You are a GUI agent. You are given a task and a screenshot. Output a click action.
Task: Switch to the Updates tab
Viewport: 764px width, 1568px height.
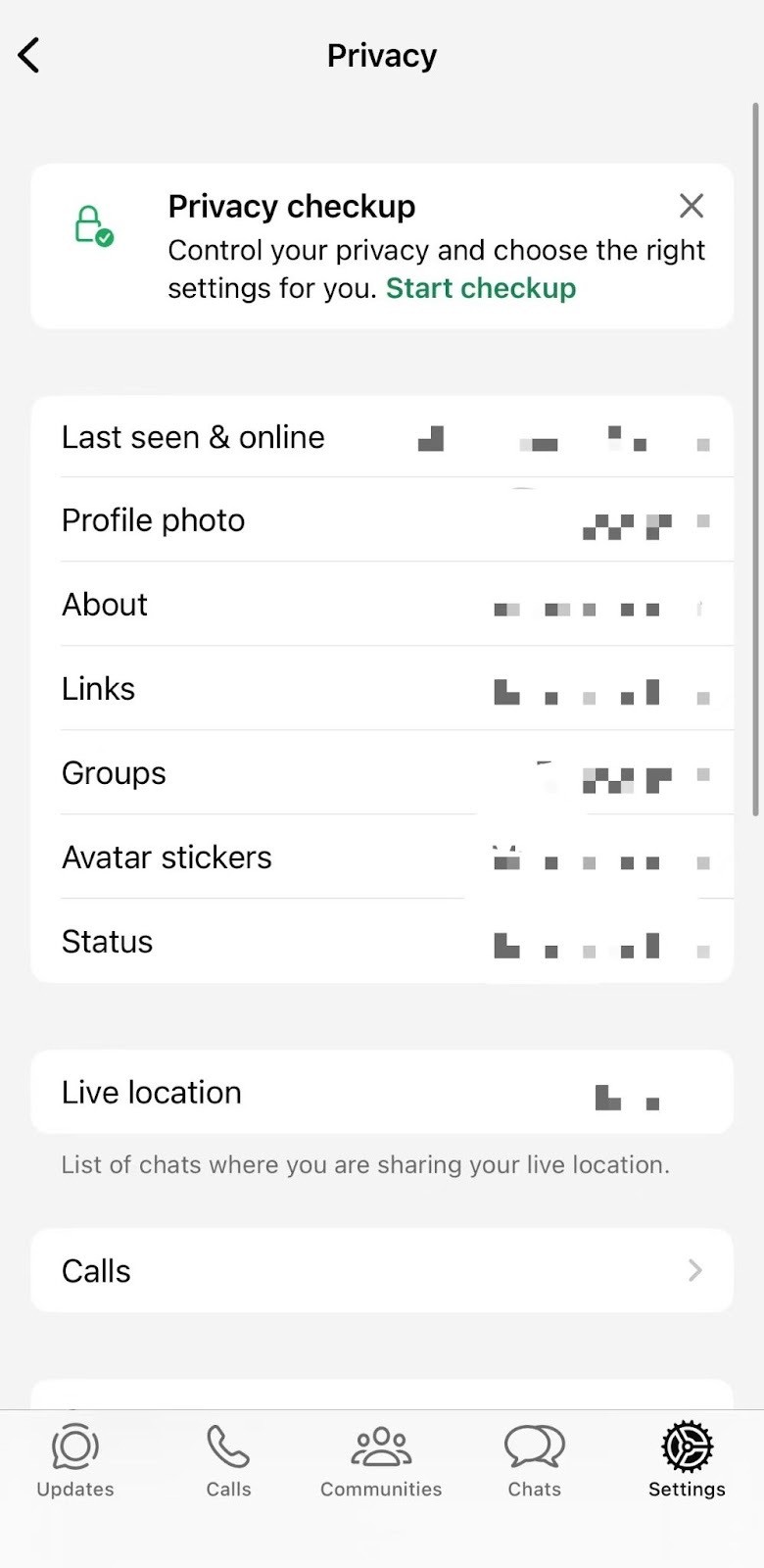coord(75,1460)
